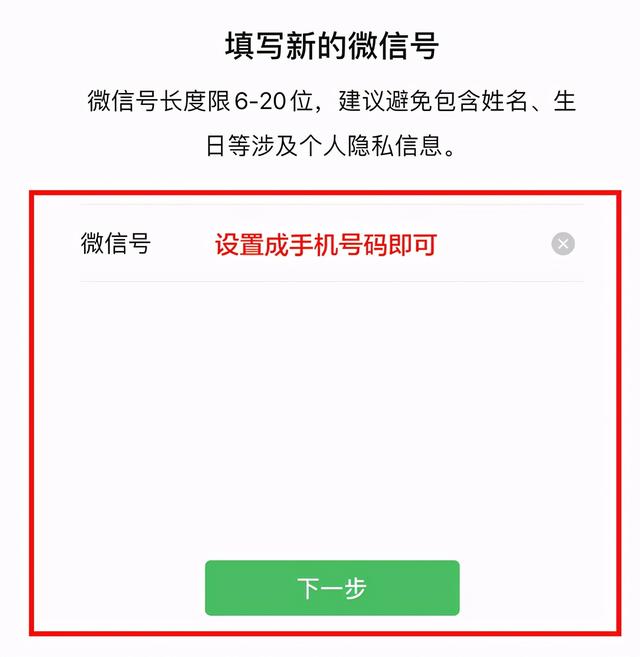
Task: Tap the 微信号 input field
Action: coord(370,245)
